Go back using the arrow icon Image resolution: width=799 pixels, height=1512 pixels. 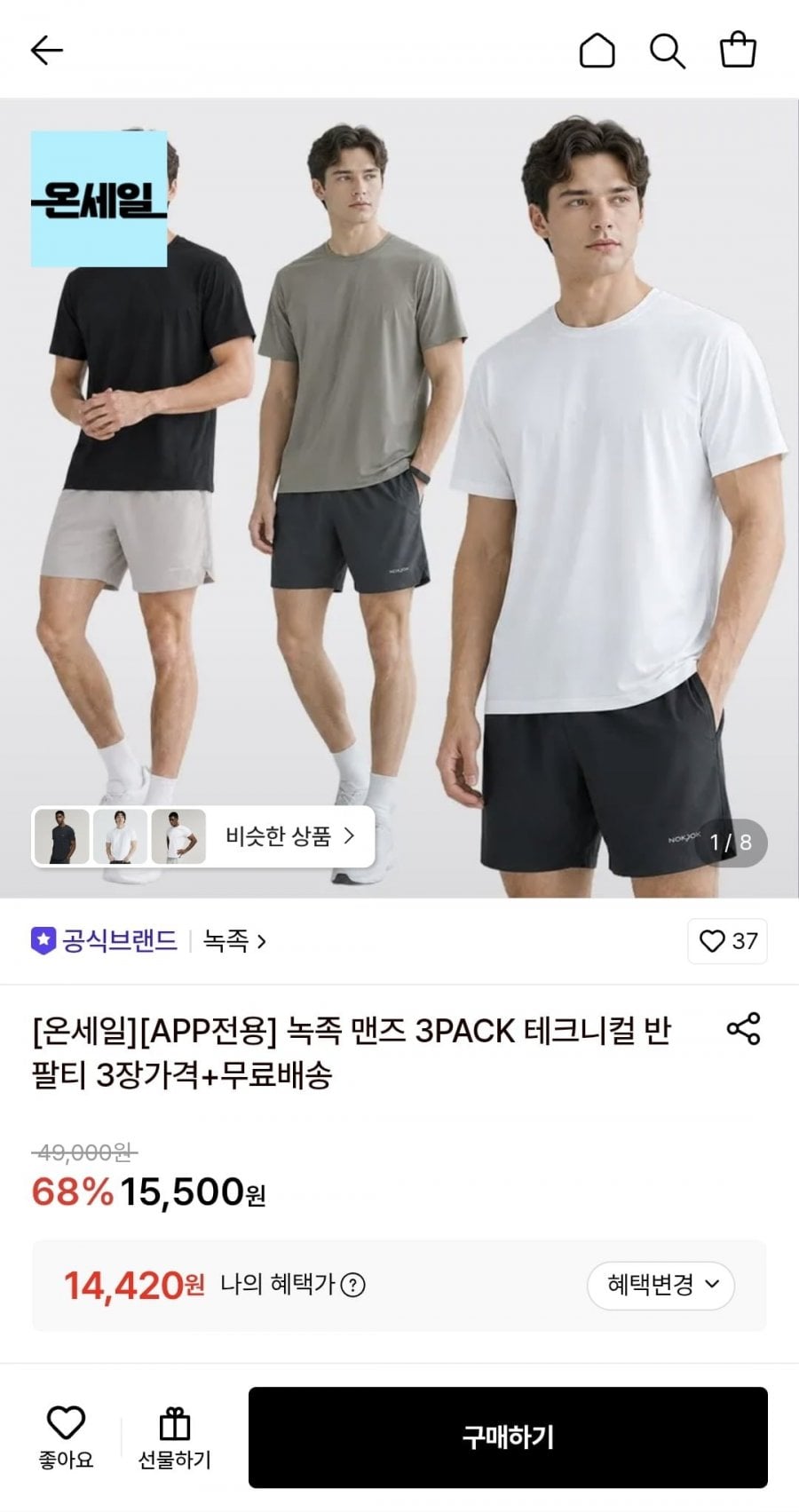click(x=47, y=51)
